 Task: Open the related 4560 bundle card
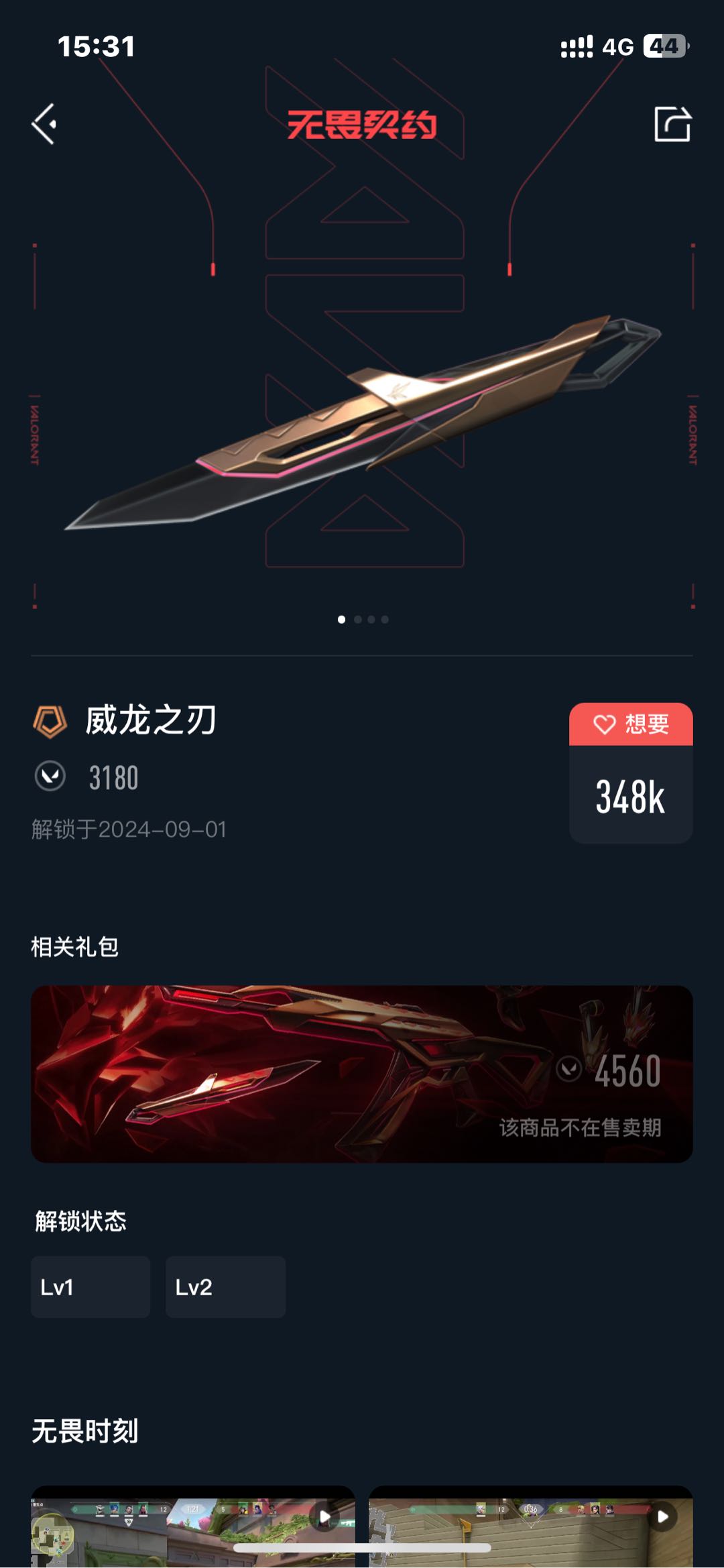tap(361, 1074)
